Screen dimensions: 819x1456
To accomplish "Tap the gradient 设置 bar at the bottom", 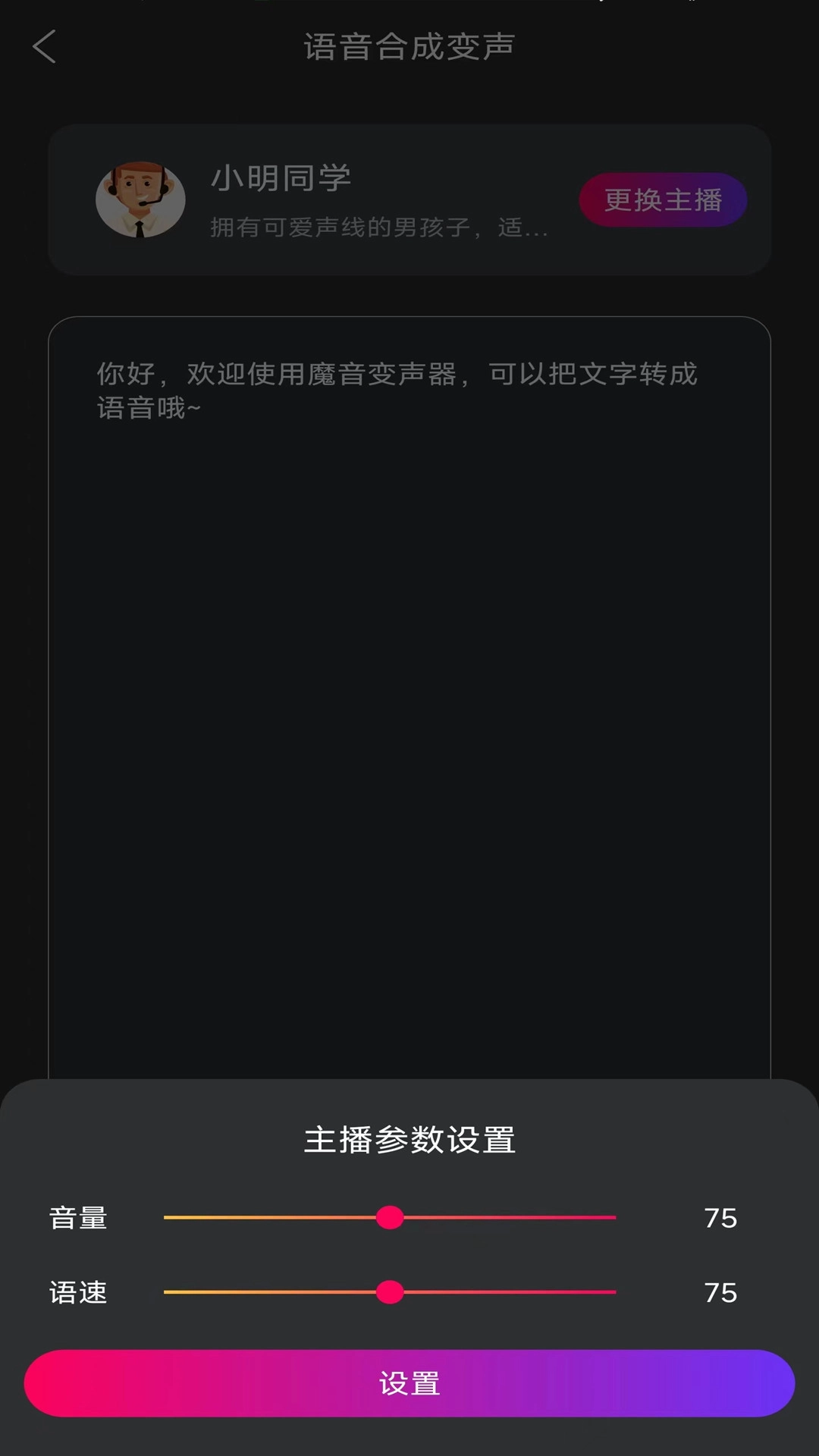I will coord(409,1383).
